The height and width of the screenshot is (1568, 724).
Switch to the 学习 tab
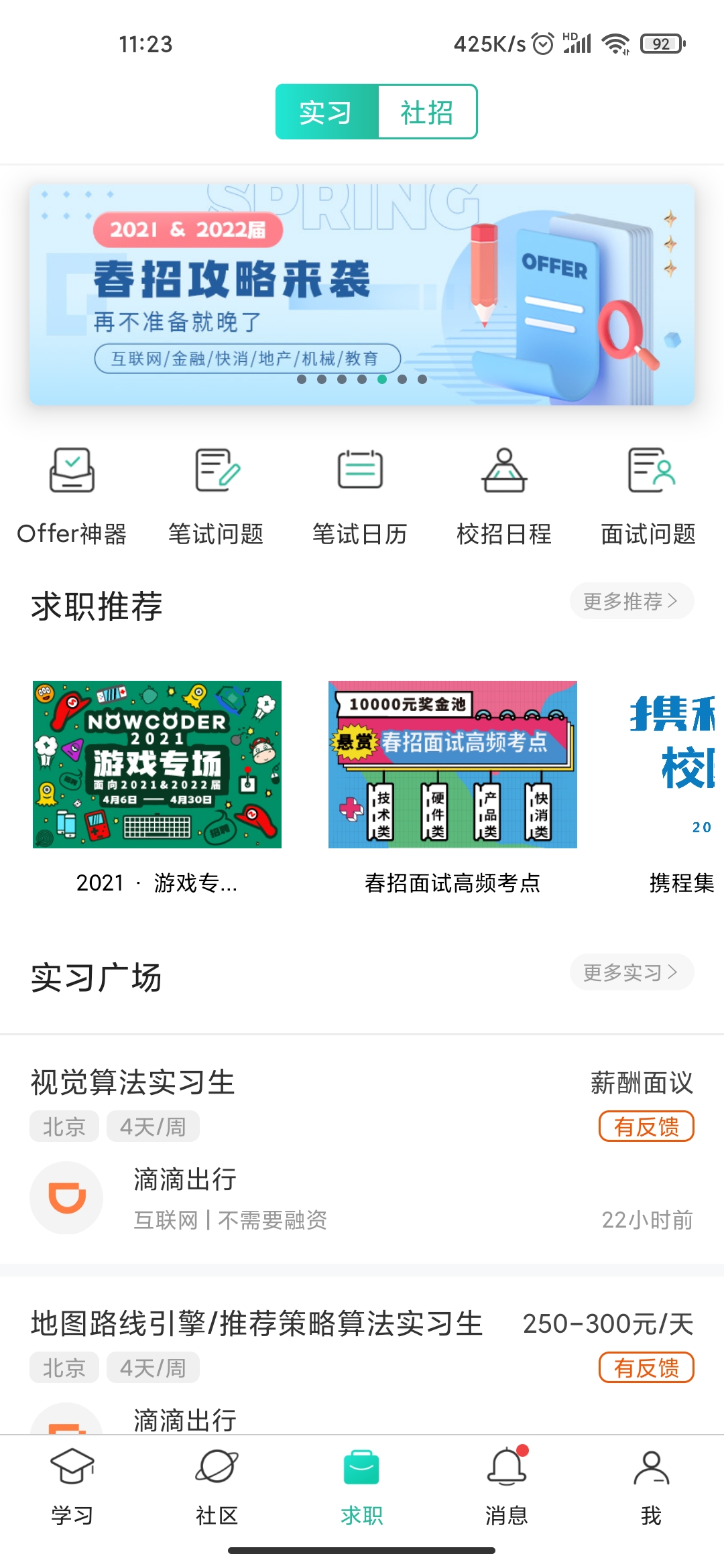(x=72, y=1486)
